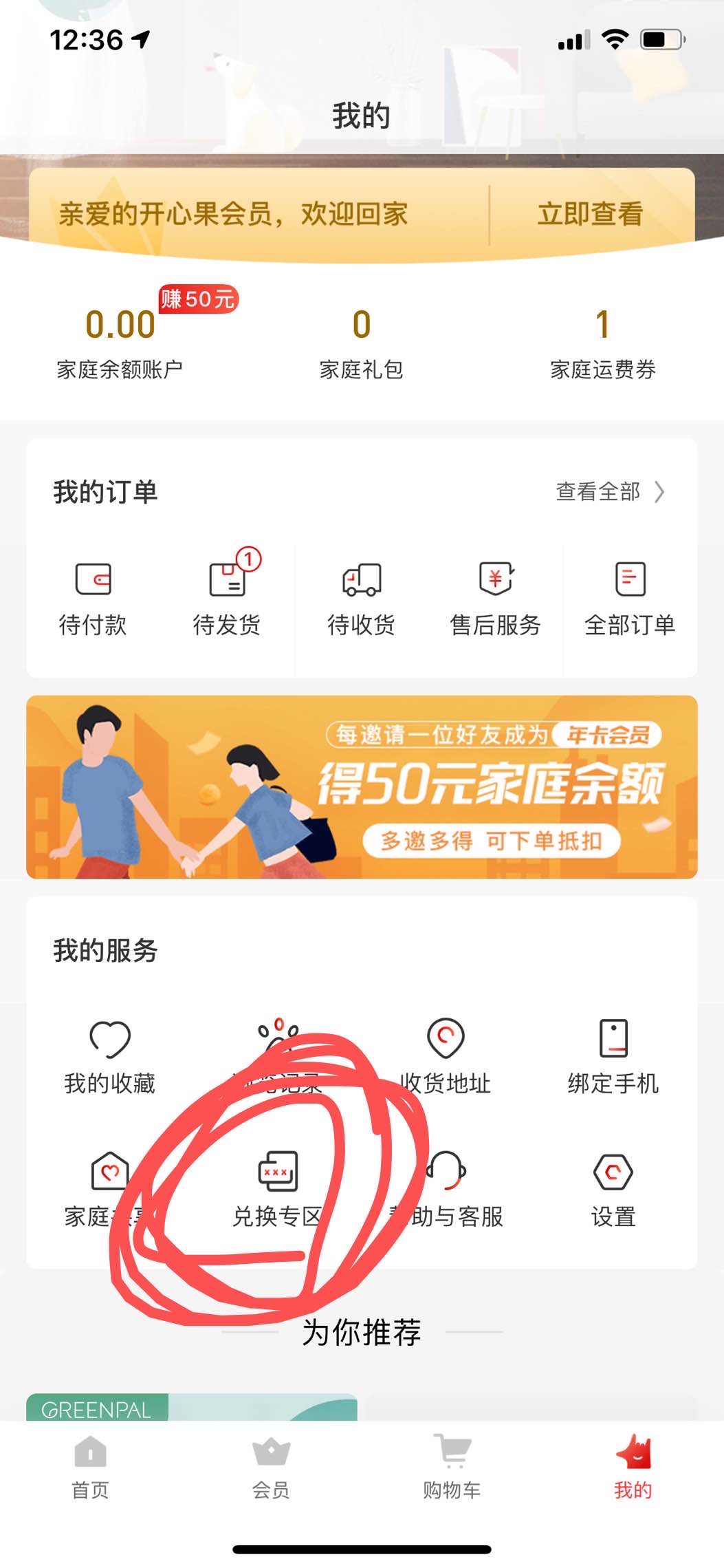Open 售后服务
The height and width of the screenshot is (1568, 724).
point(495,596)
